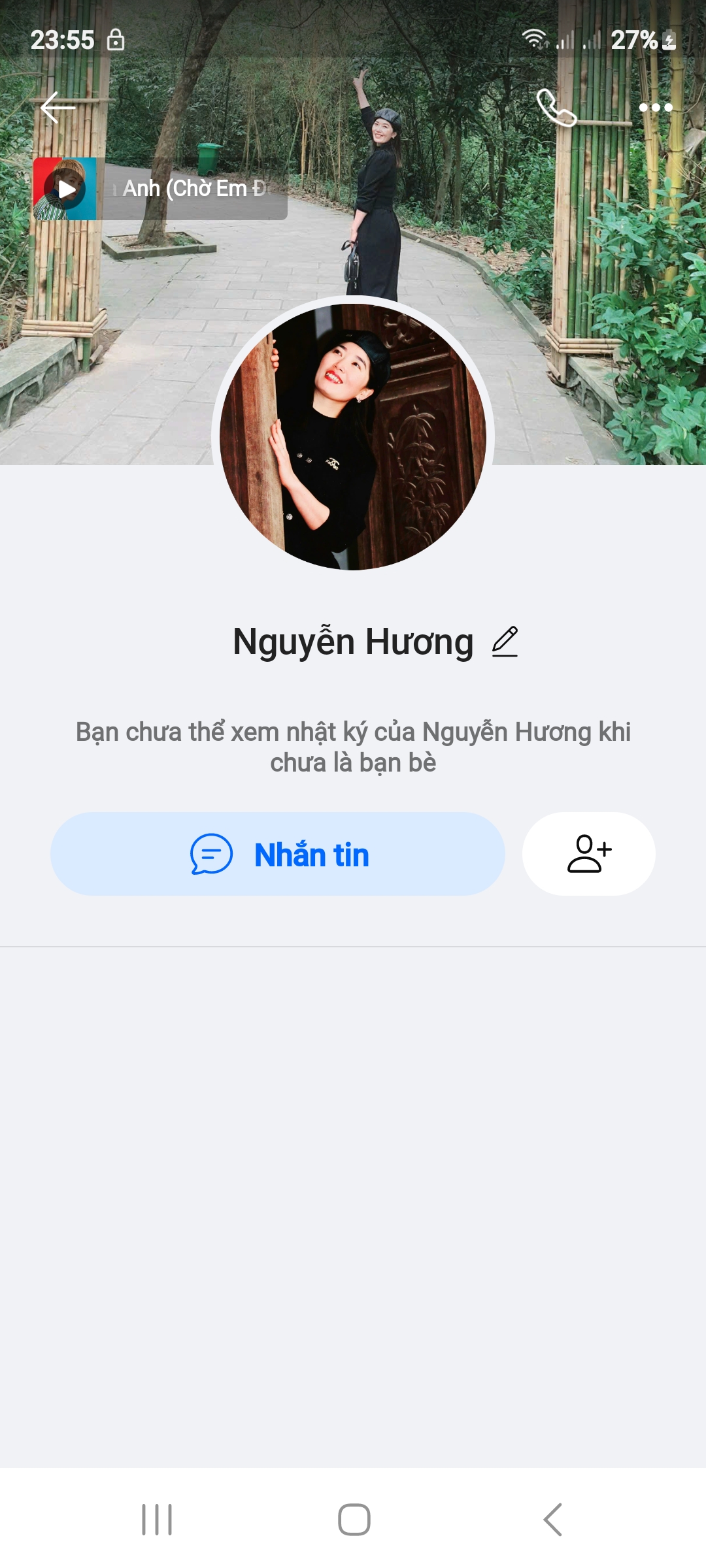Edit the nickname with pencil icon
Image resolution: width=706 pixels, height=1568 pixels.
coord(505,642)
